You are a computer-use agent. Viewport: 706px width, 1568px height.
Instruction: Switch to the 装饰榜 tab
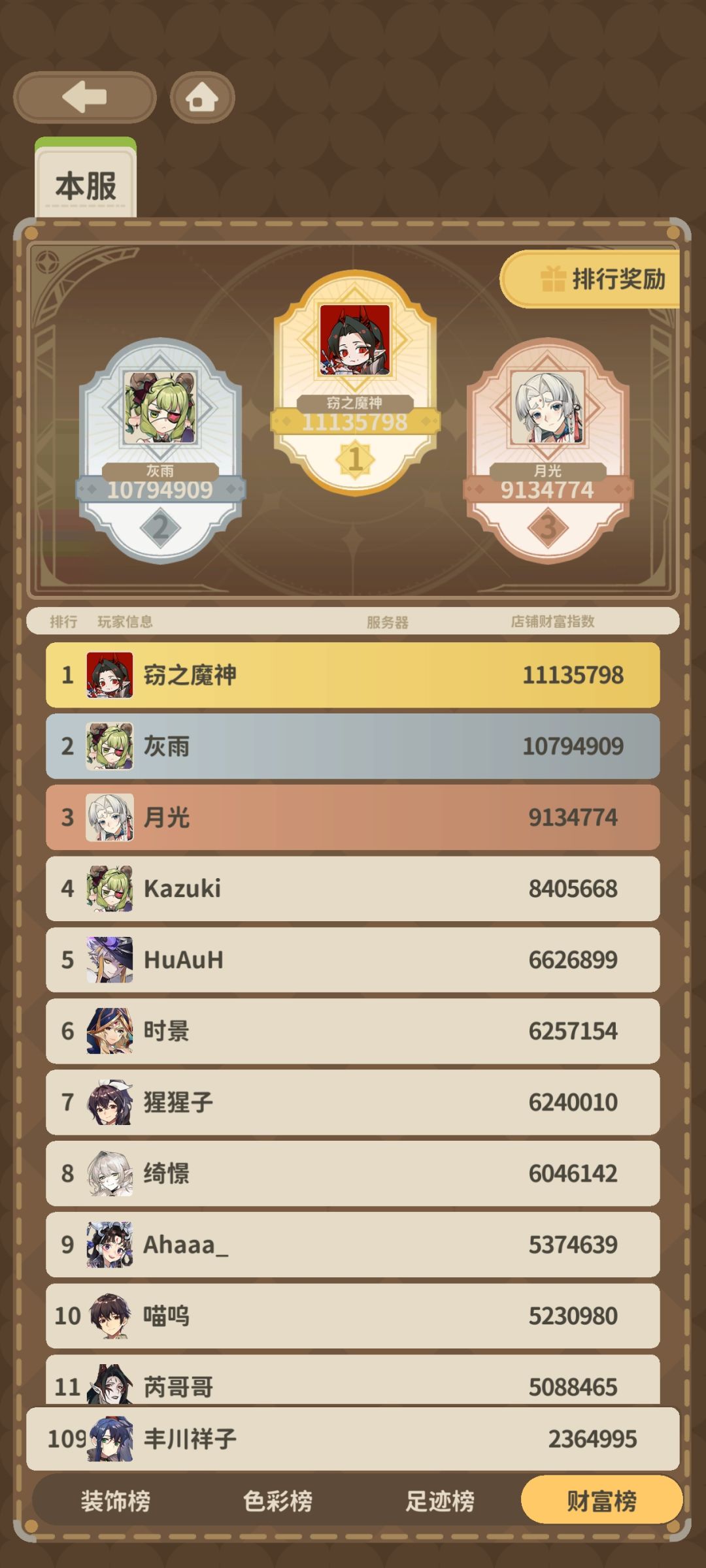115,1501
